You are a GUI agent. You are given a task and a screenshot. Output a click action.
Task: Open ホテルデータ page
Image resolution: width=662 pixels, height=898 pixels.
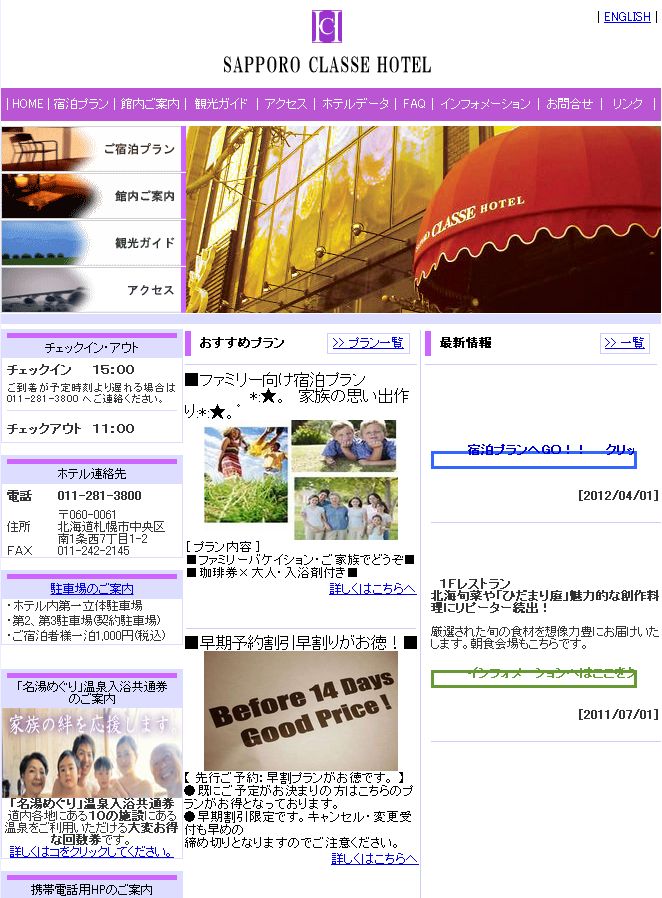[x=356, y=104]
